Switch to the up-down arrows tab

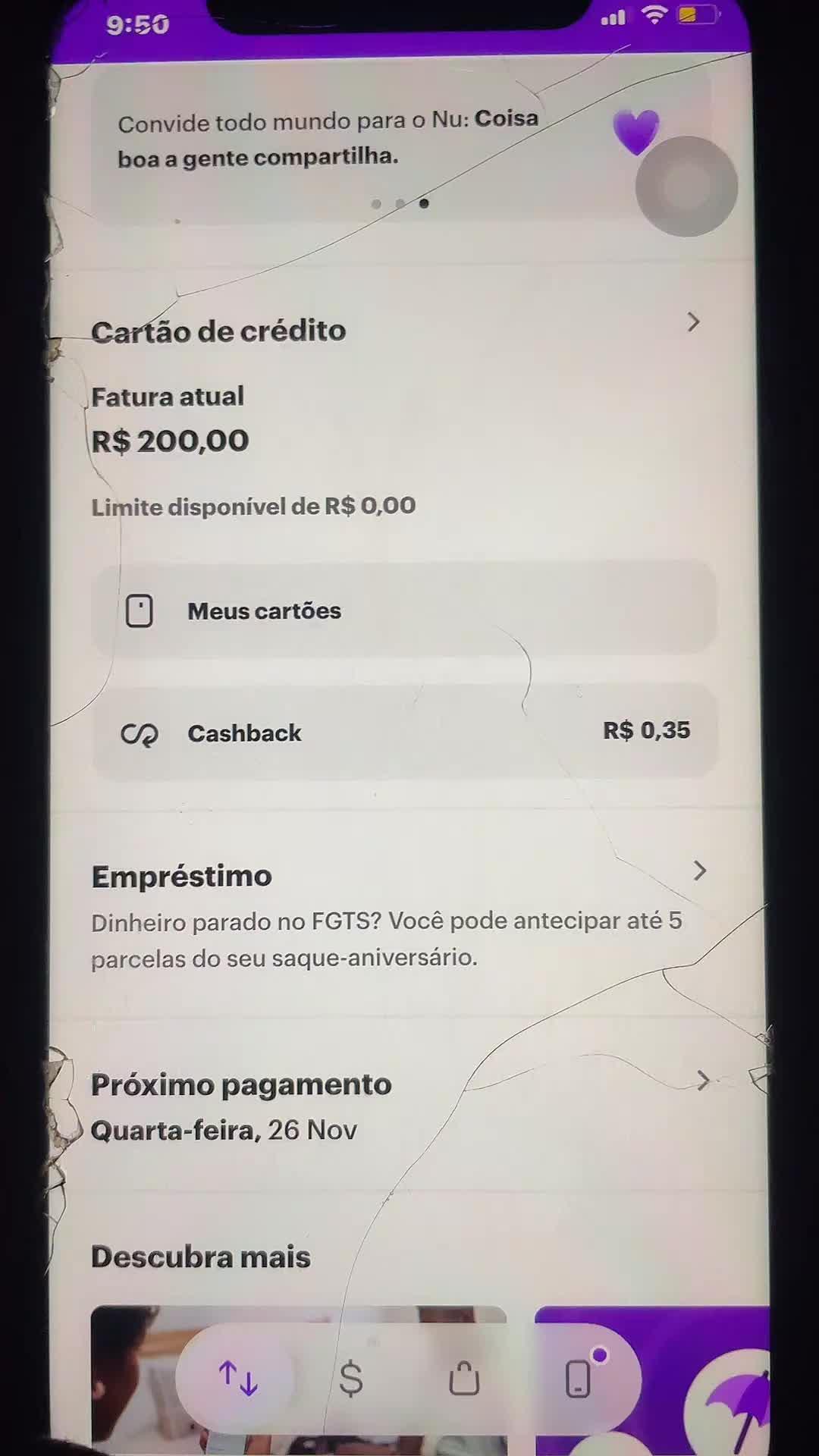pyautogui.click(x=238, y=1378)
